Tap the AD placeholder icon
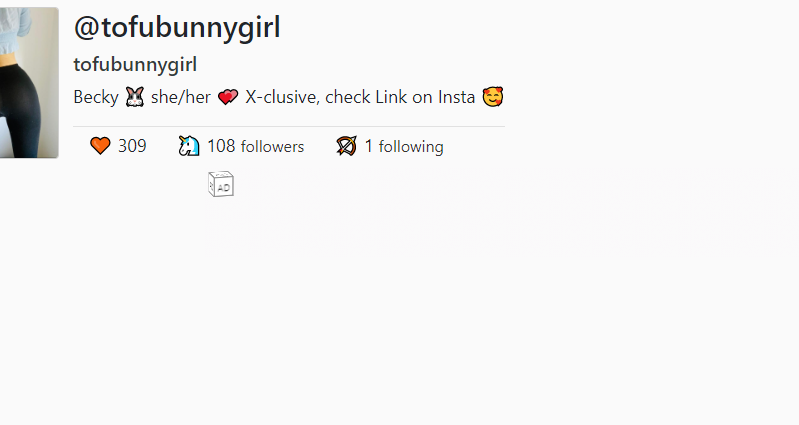Image resolution: width=799 pixels, height=425 pixels. coord(221,185)
